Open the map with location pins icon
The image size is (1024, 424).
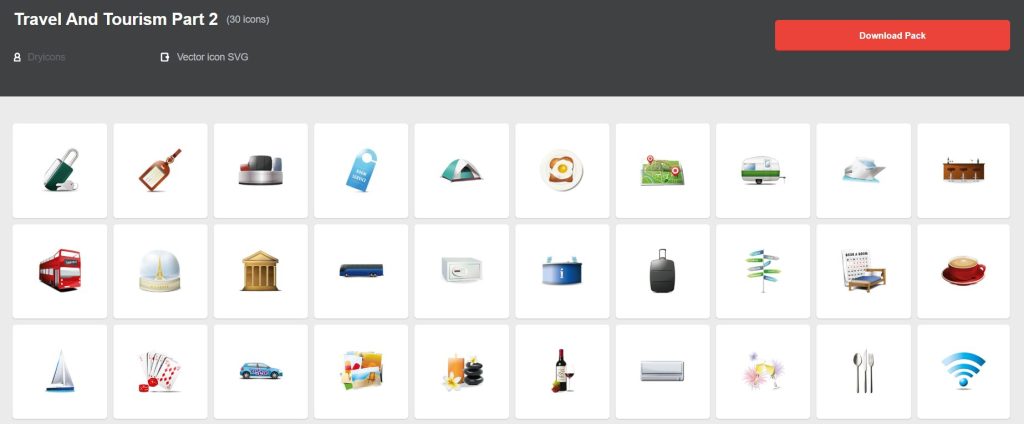click(x=662, y=170)
